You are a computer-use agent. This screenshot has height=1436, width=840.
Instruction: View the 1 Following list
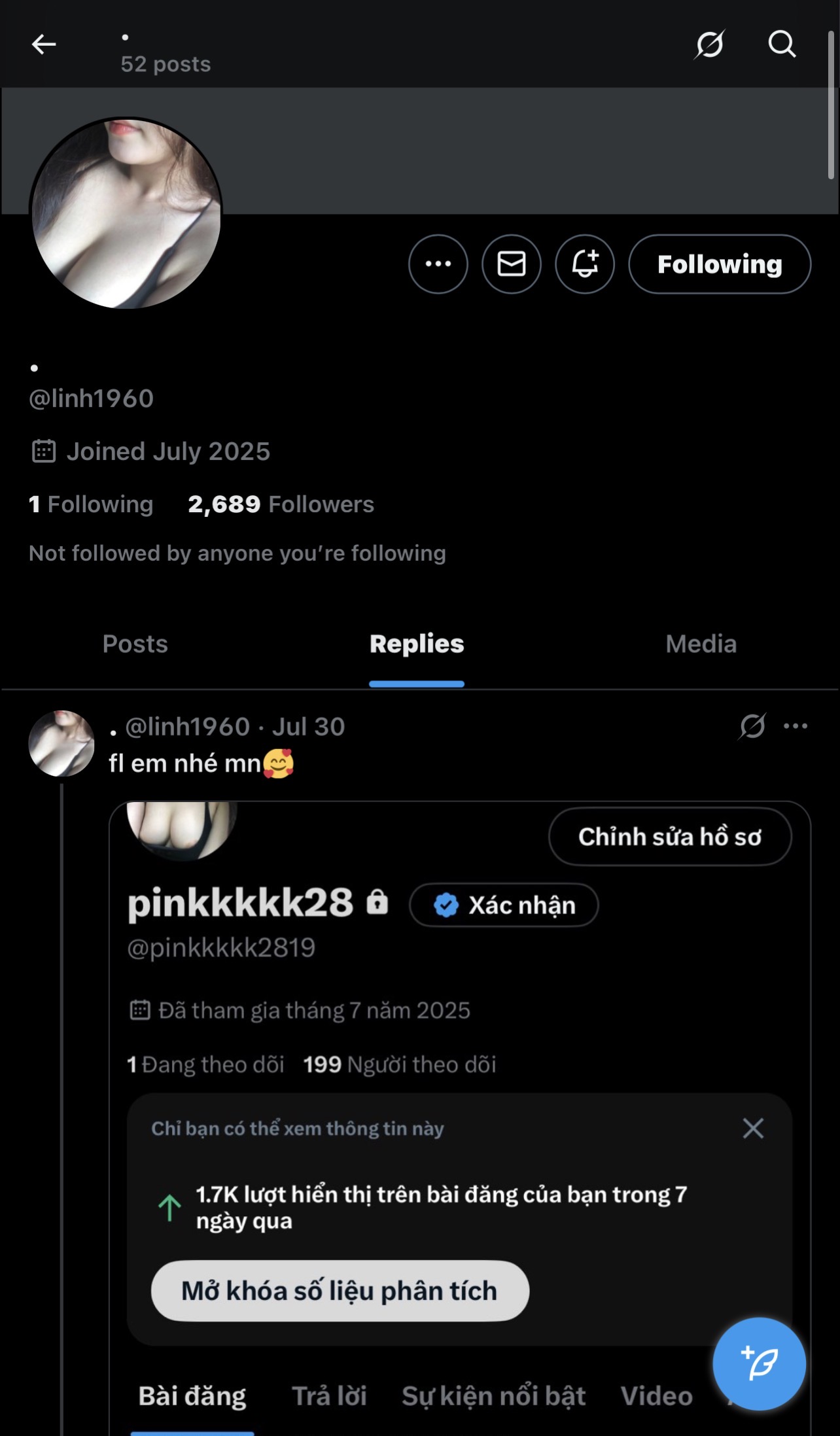[91, 504]
